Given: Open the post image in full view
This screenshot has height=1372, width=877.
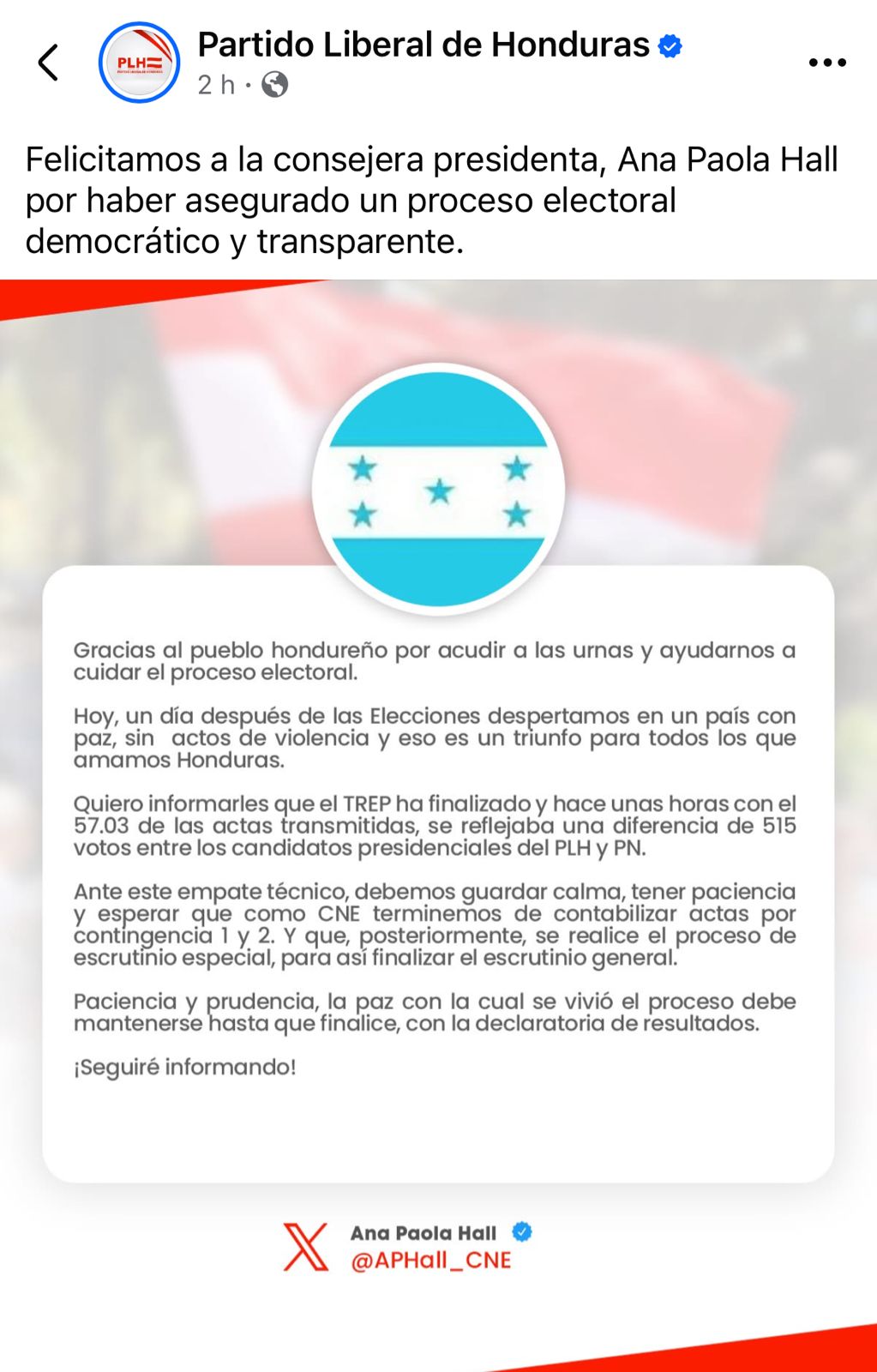Looking at the screenshot, I should point(438,823).
